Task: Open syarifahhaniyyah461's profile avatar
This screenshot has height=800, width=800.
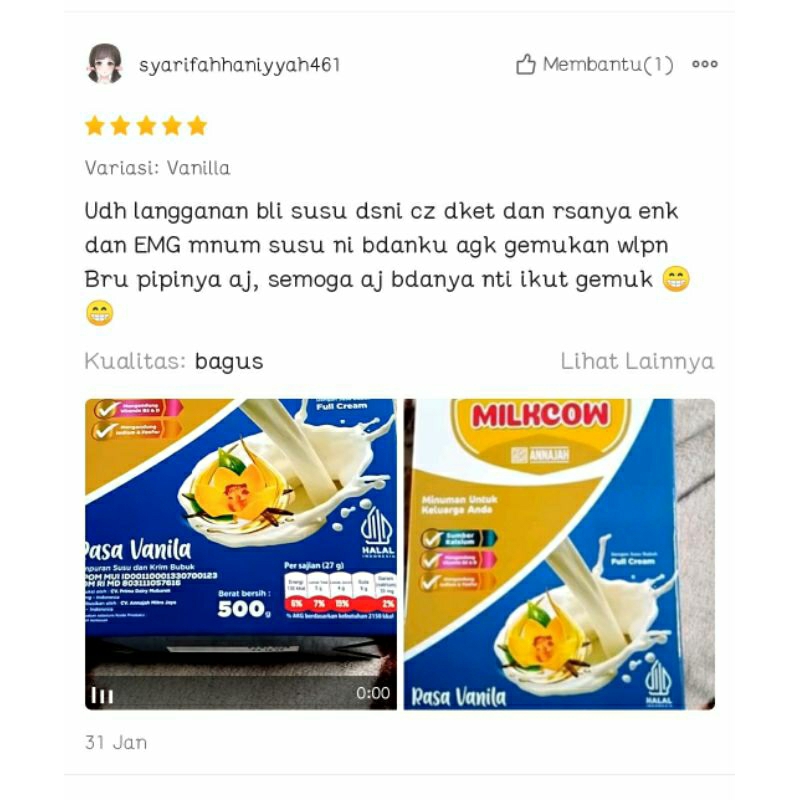Action: pos(105,65)
